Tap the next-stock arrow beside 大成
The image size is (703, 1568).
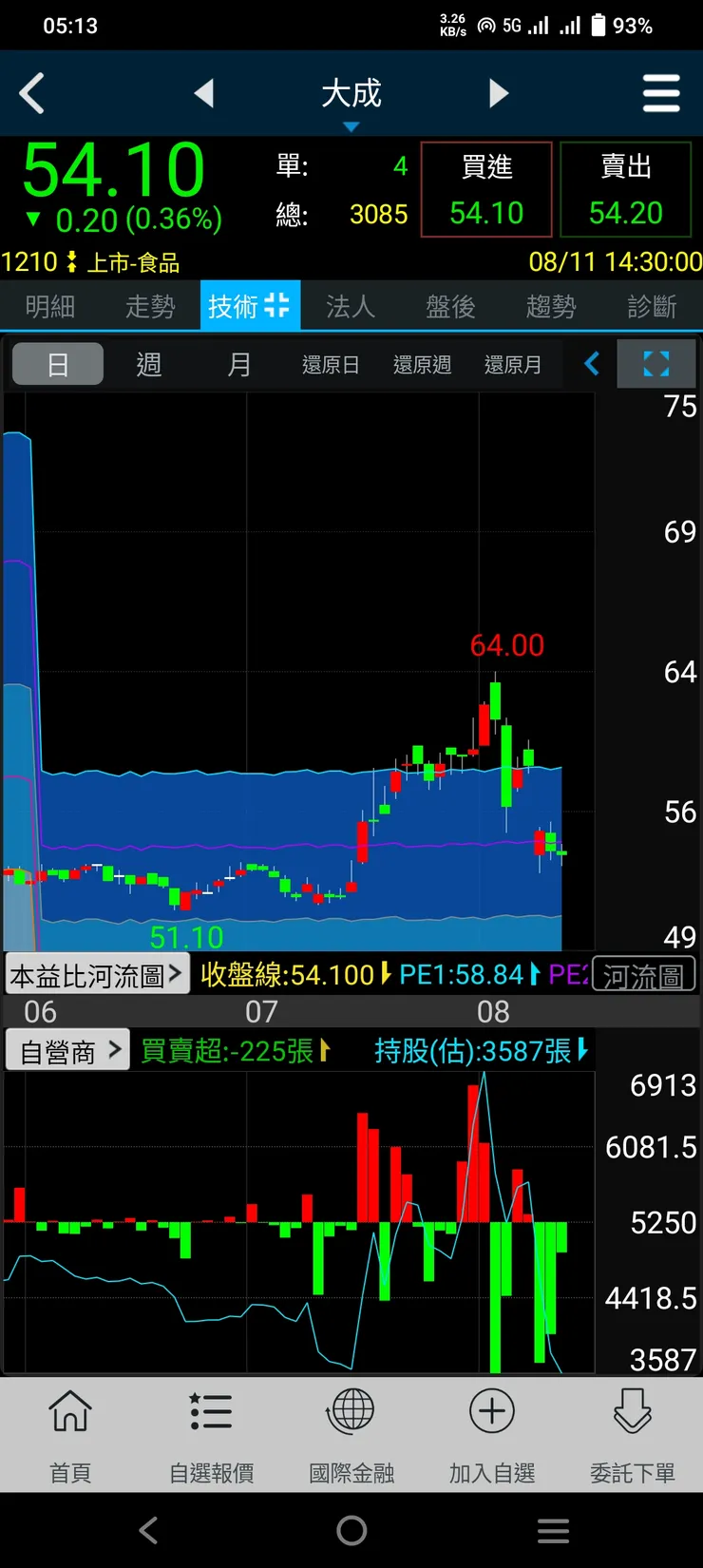click(x=498, y=93)
